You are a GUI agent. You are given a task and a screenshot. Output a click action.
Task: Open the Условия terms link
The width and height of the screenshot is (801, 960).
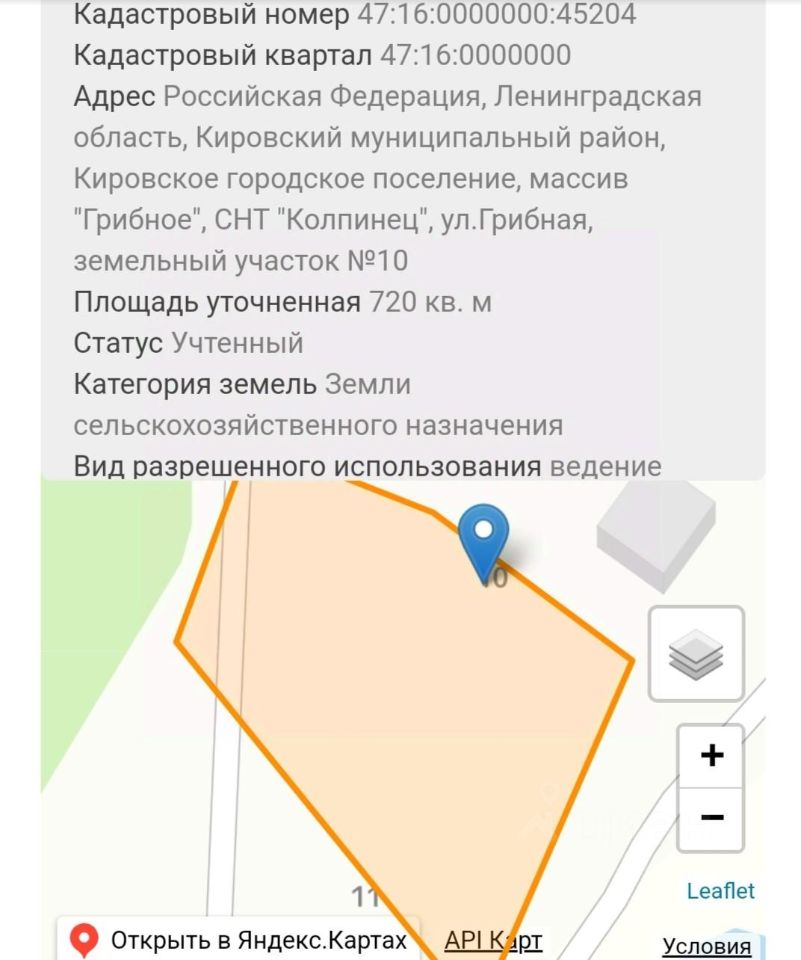point(707,945)
